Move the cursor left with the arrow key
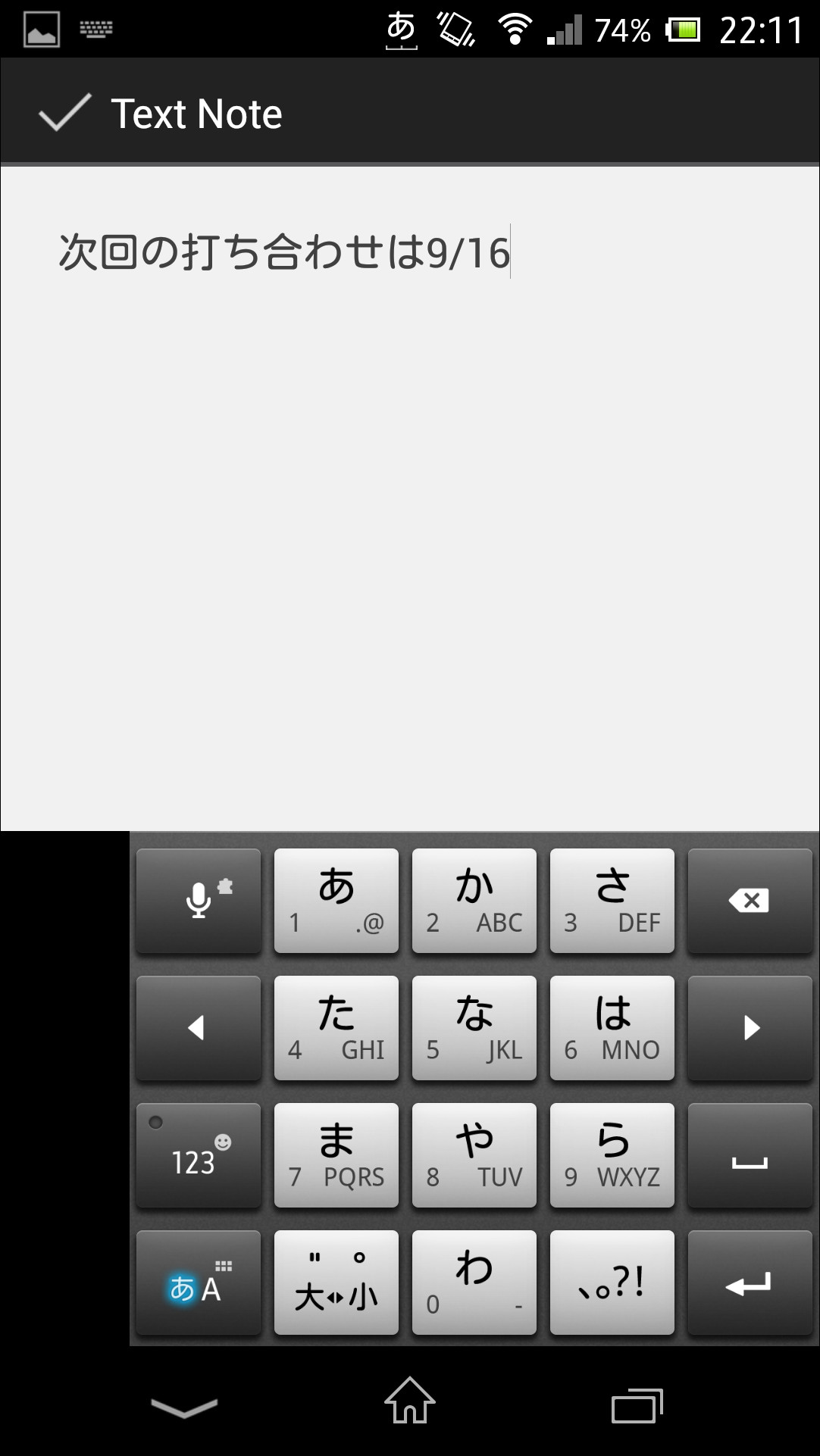820x1456 pixels. (x=199, y=1028)
